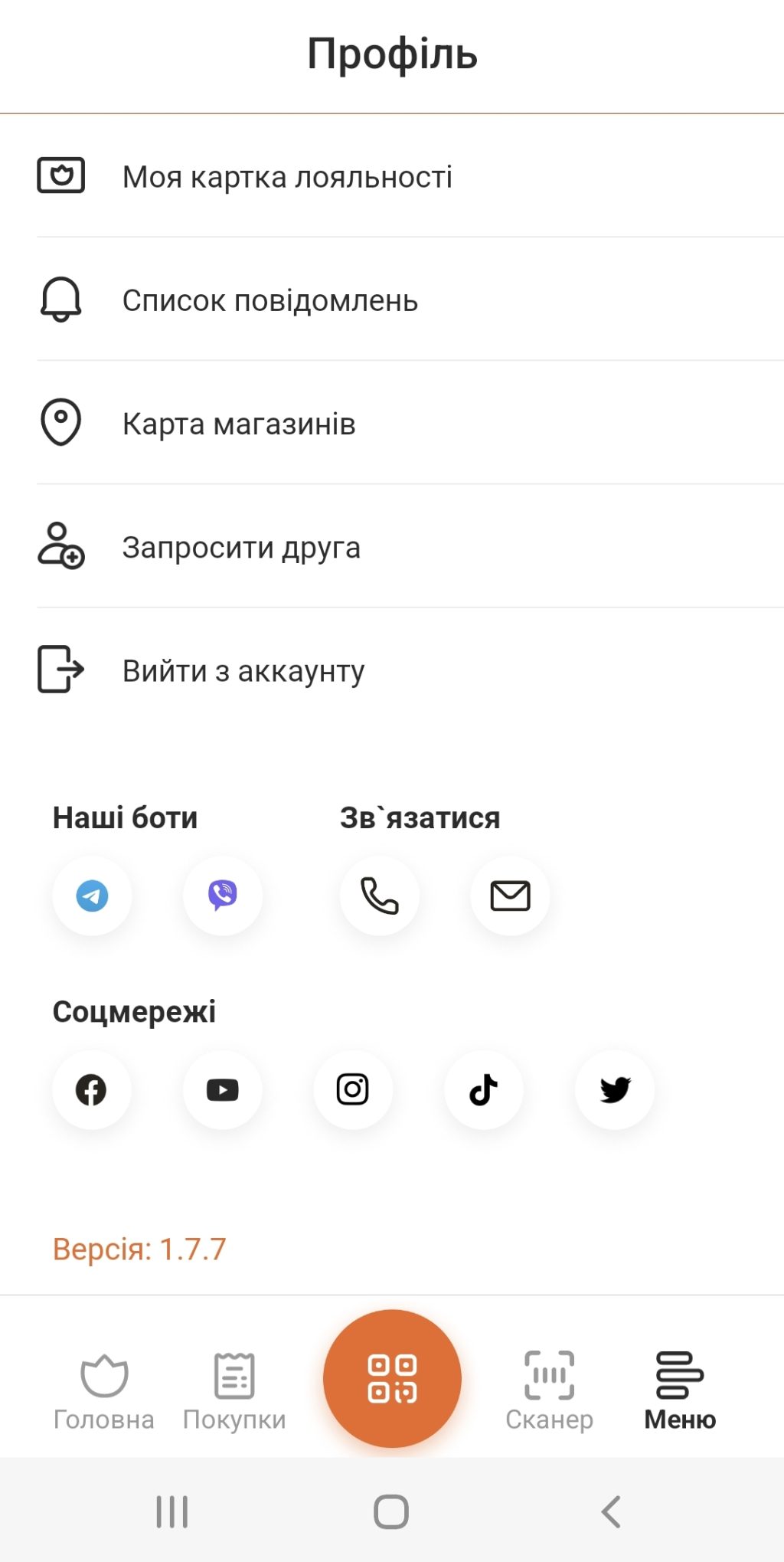Tap Вийти з аккаунту to log out
The width and height of the screenshot is (784, 1562).
tap(243, 670)
